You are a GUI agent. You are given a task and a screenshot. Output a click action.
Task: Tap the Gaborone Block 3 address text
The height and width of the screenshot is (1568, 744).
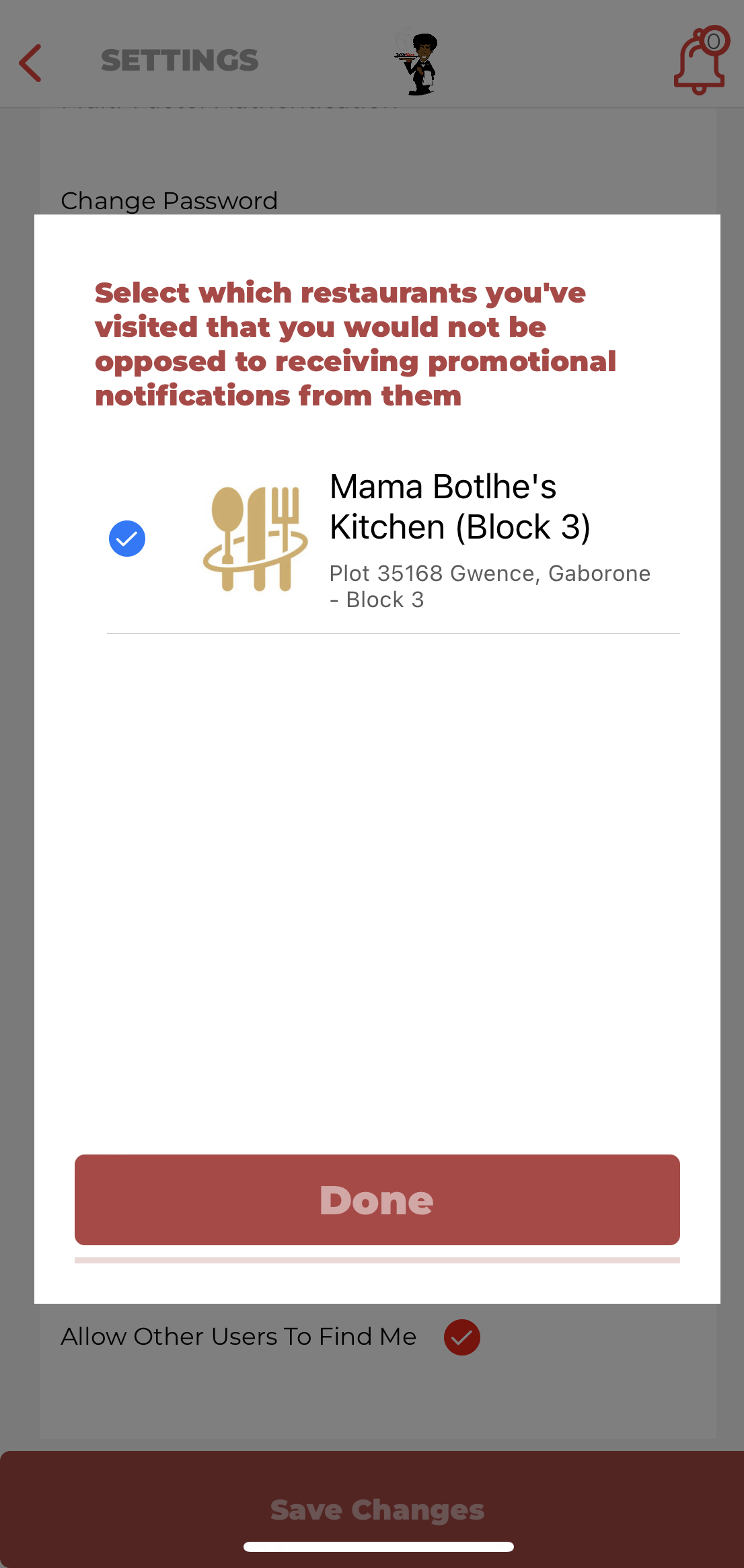489,585
